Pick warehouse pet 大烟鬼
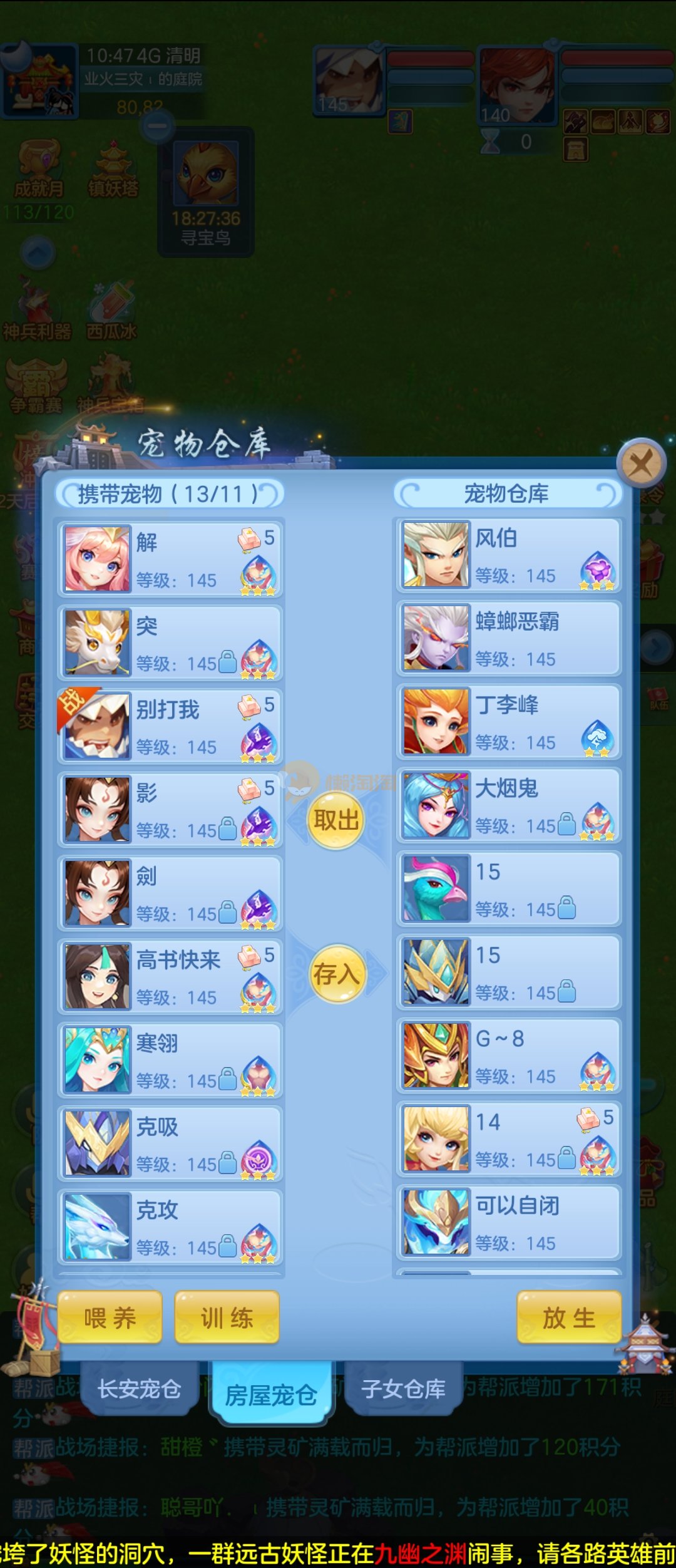The image size is (676, 1568). [x=508, y=805]
